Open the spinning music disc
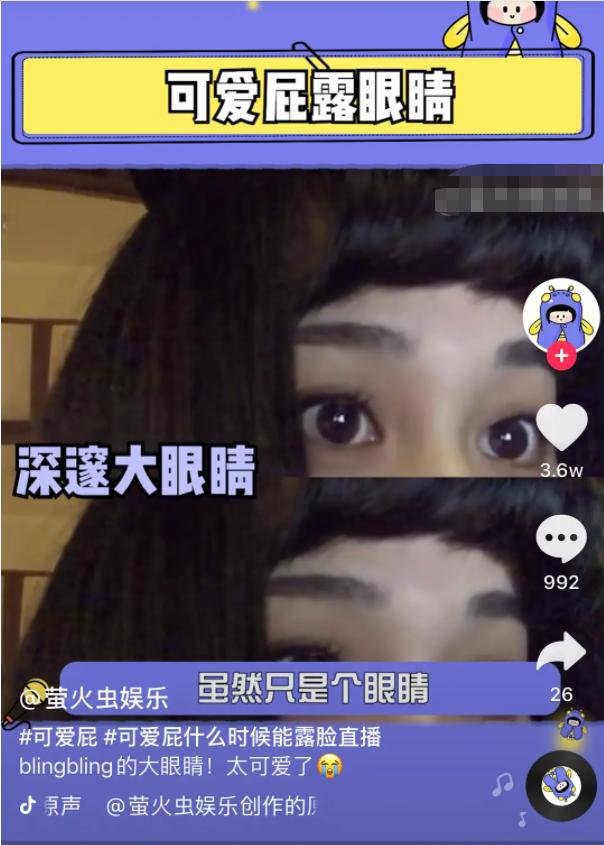The image size is (604, 845). [x=561, y=785]
